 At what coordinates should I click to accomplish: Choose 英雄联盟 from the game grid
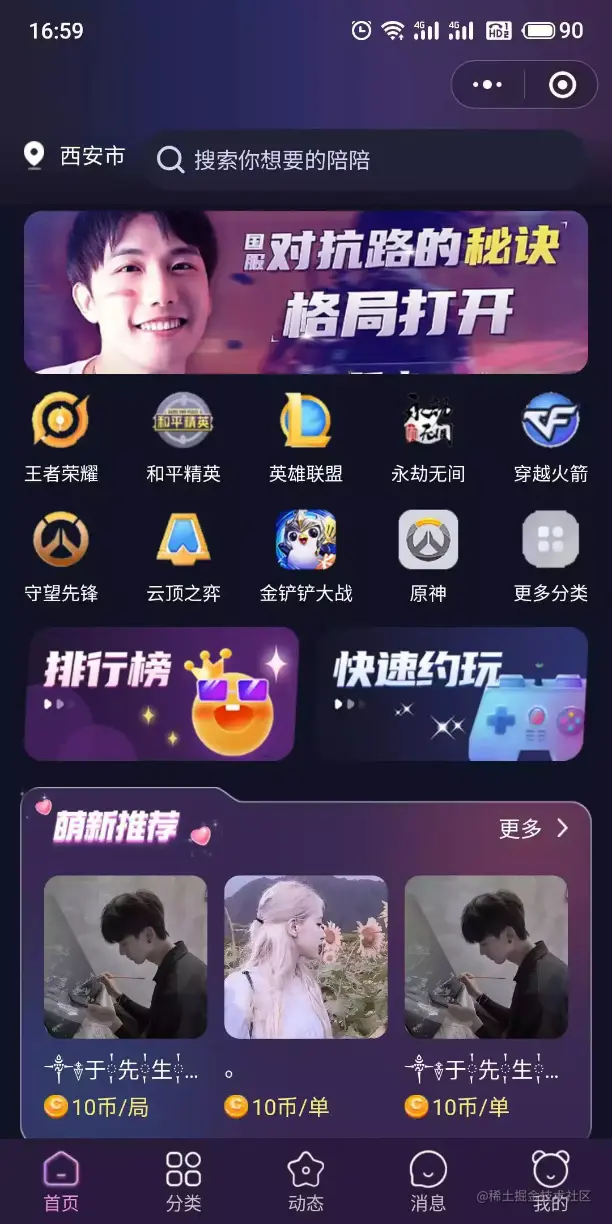point(305,437)
